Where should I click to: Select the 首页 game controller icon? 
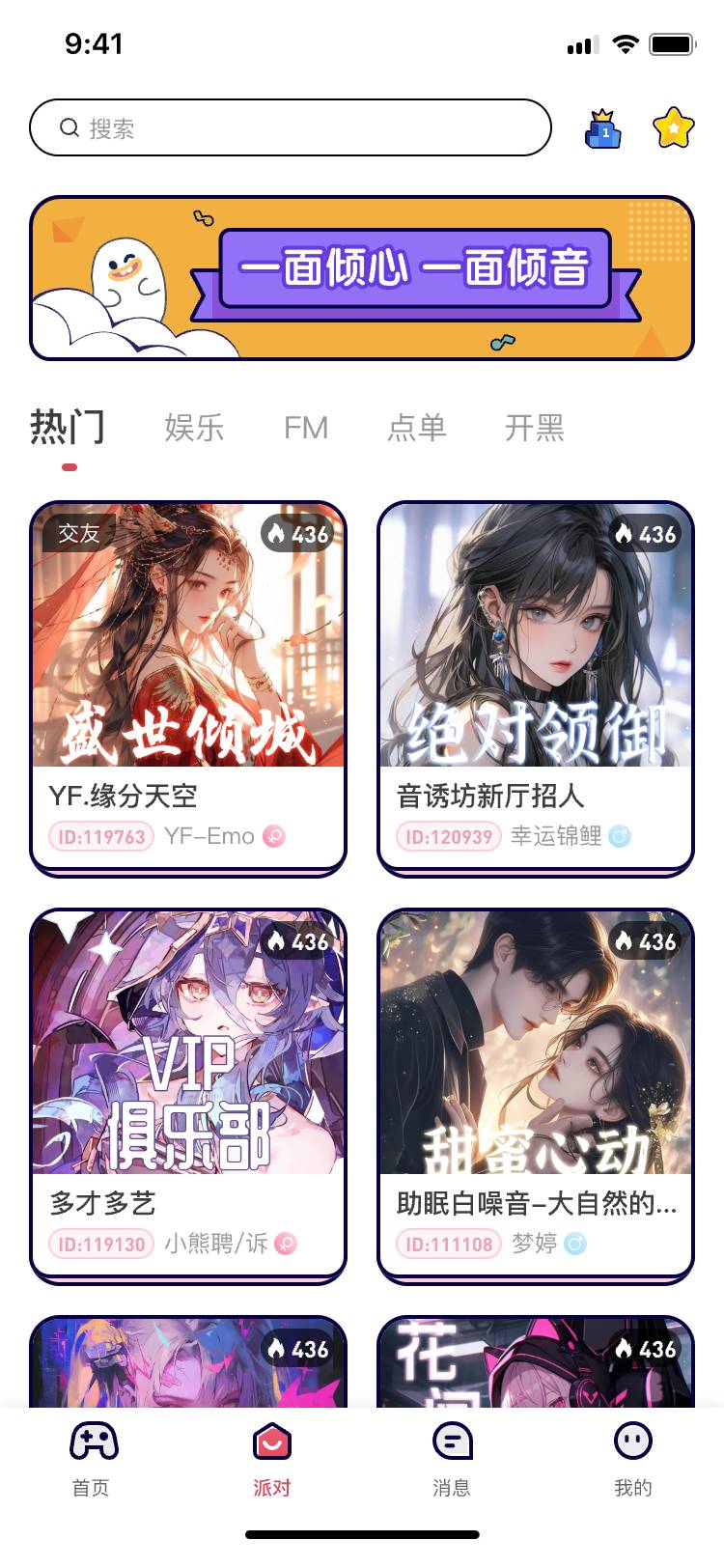(91, 1442)
